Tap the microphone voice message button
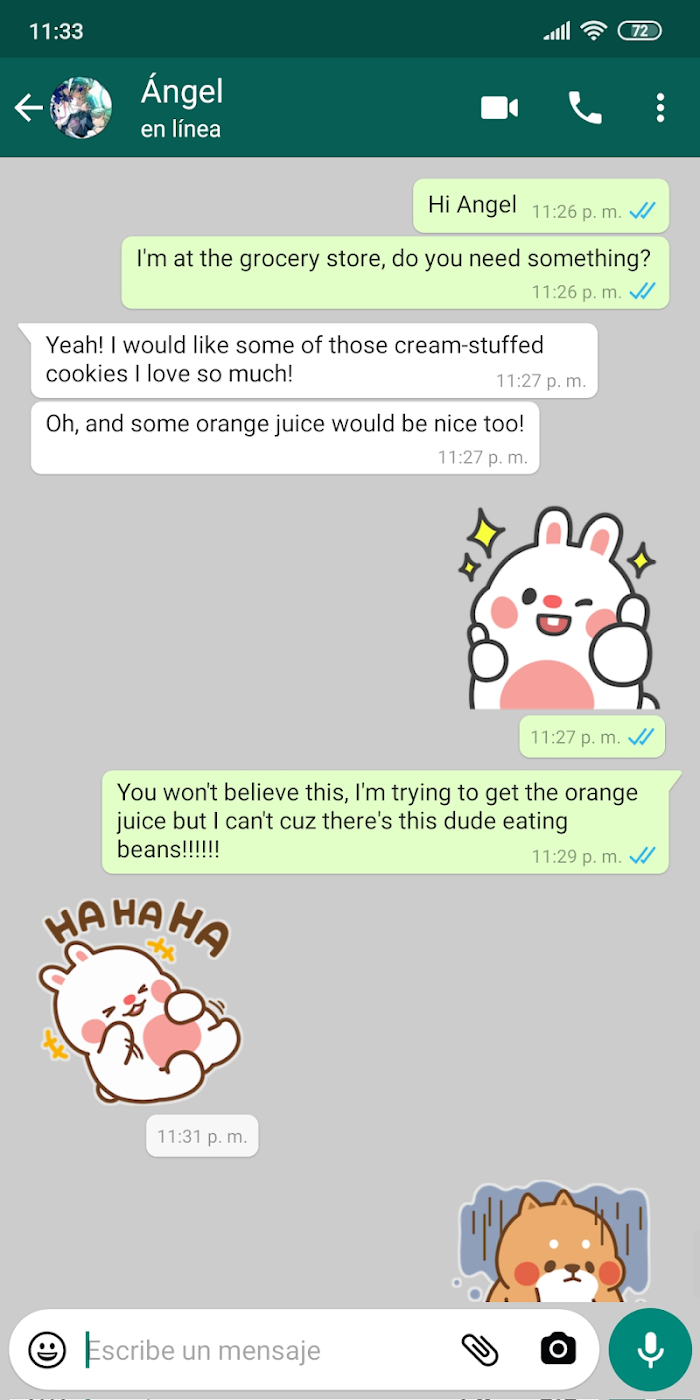The width and height of the screenshot is (700, 1400). (x=651, y=1350)
